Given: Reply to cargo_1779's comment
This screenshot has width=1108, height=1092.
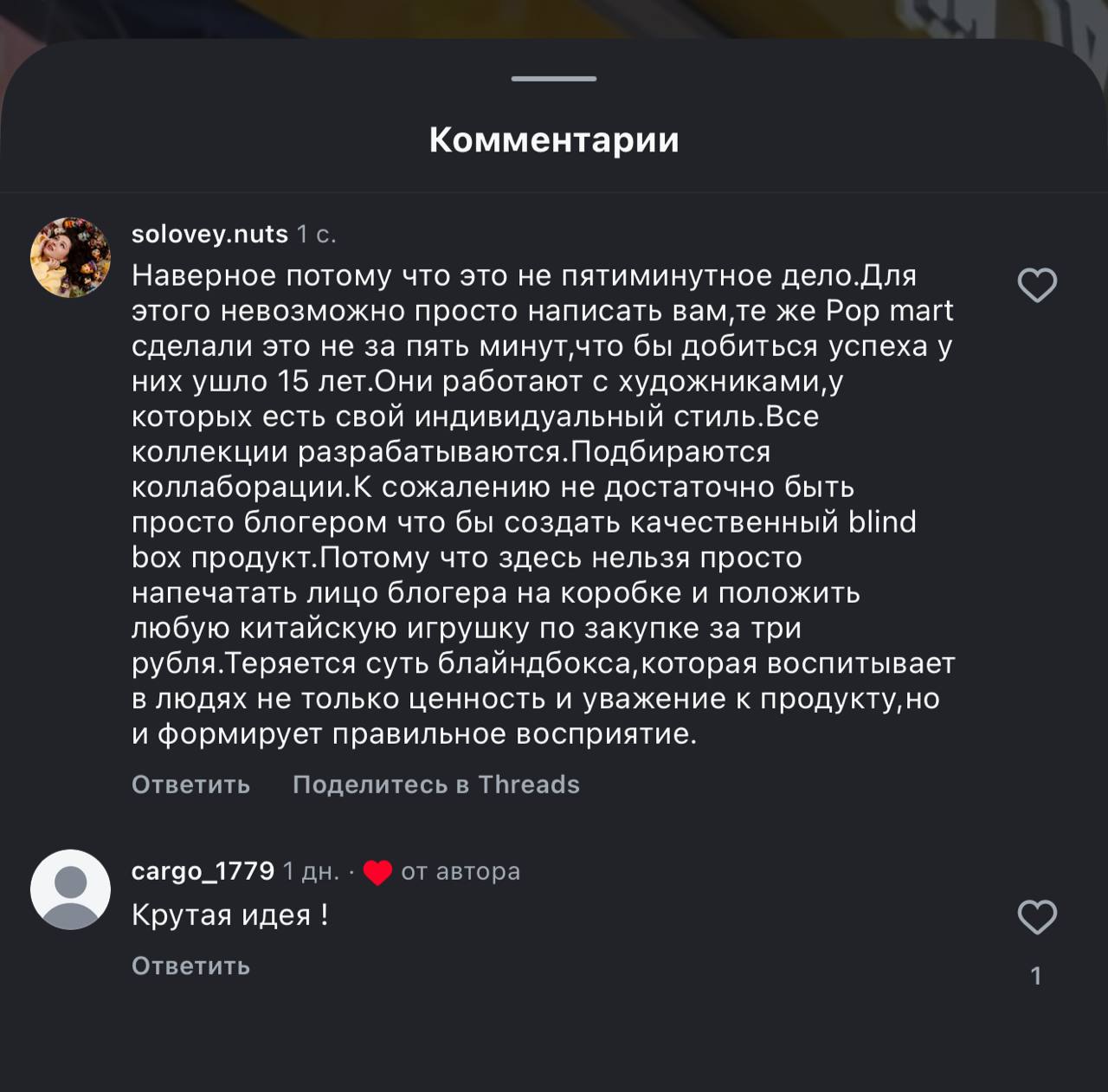Looking at the screenshot, I should point(190,966).
